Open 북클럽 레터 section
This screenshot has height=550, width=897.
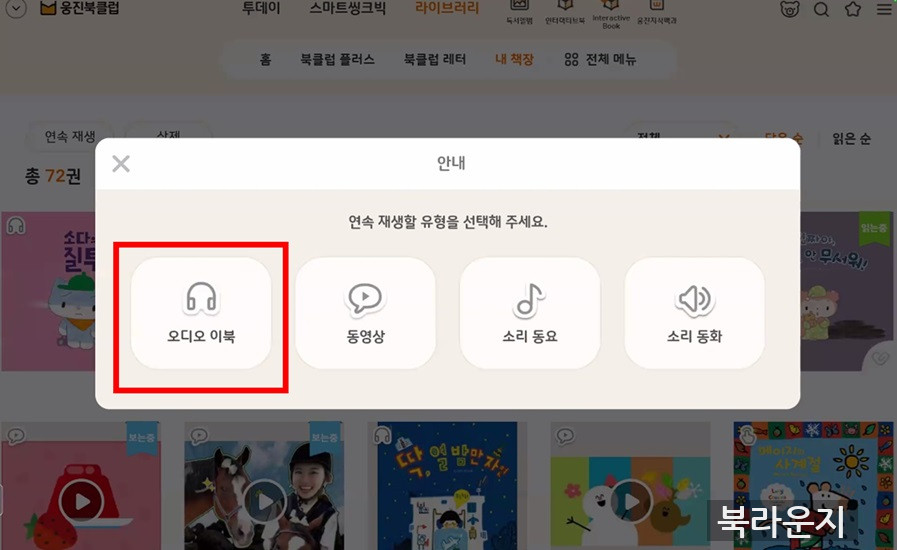point(435,60)
